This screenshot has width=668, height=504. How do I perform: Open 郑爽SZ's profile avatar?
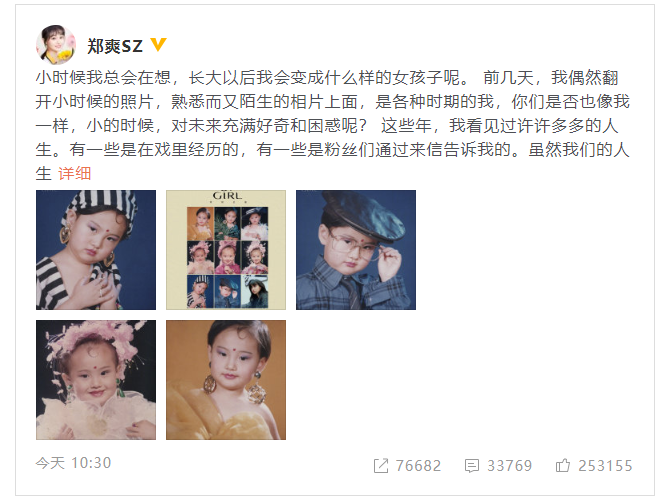pos(55,44)
